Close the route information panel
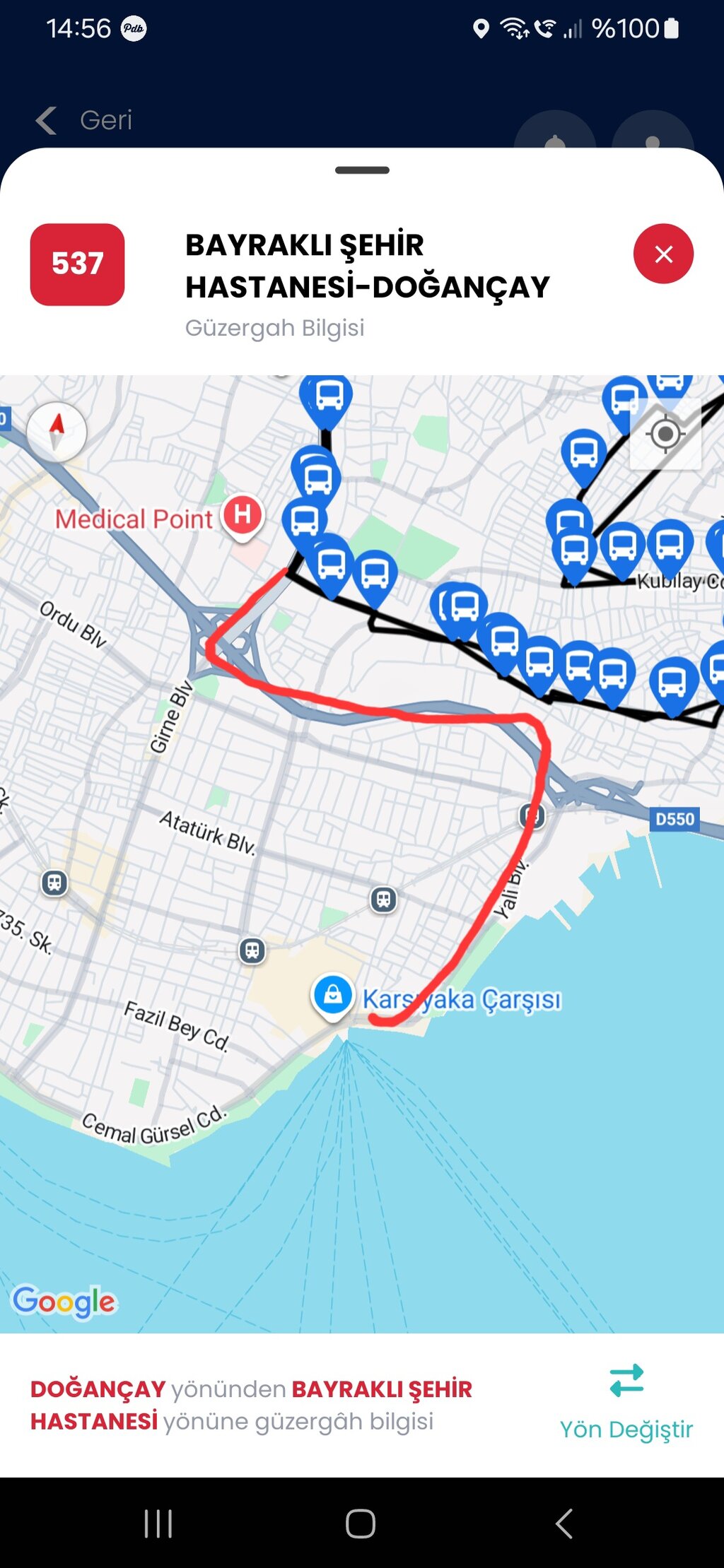 [x=662, y=254]
